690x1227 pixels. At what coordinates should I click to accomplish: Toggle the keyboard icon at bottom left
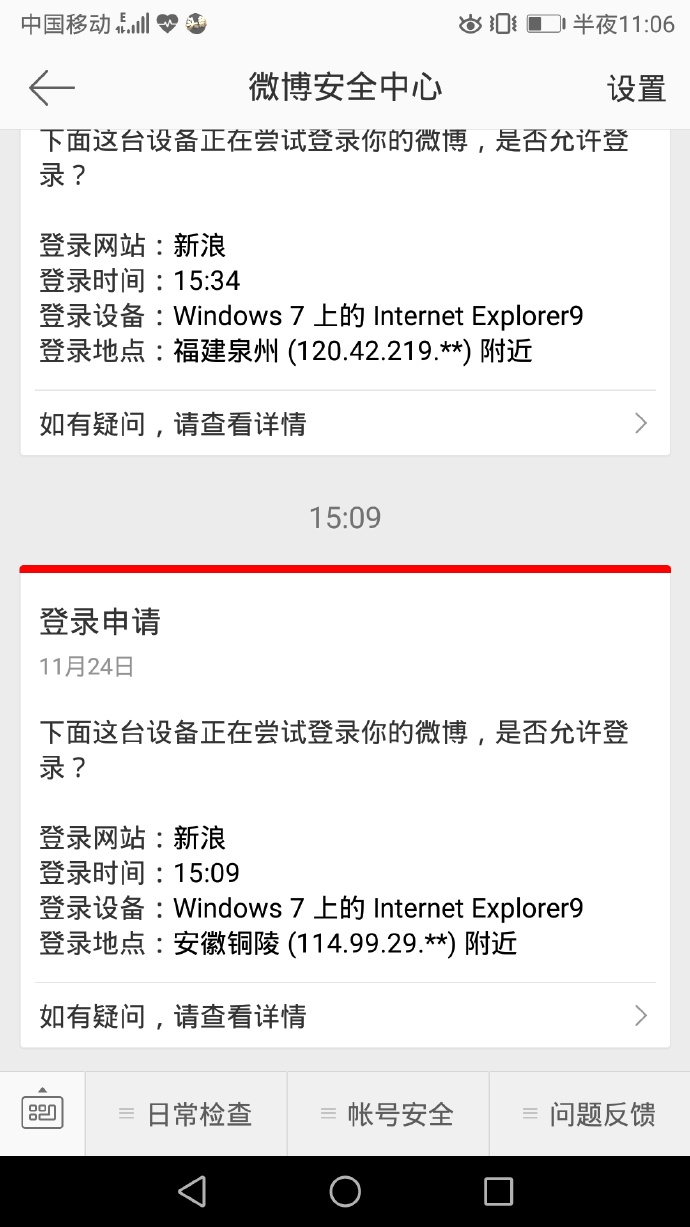pos(42,1111)
